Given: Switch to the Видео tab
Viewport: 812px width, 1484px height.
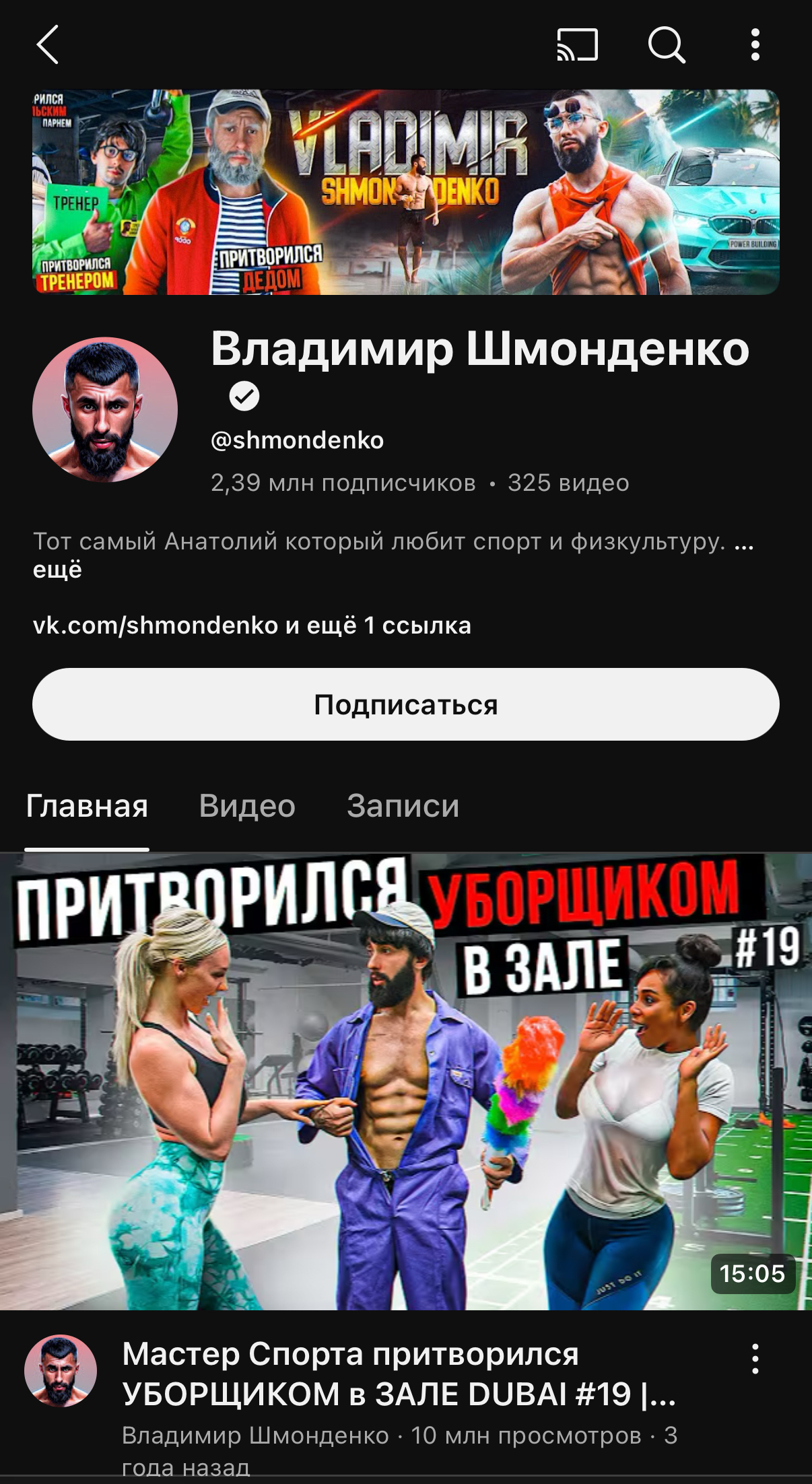Looking at the screenshot, I should pyautogui.click(x=247, y=806).
